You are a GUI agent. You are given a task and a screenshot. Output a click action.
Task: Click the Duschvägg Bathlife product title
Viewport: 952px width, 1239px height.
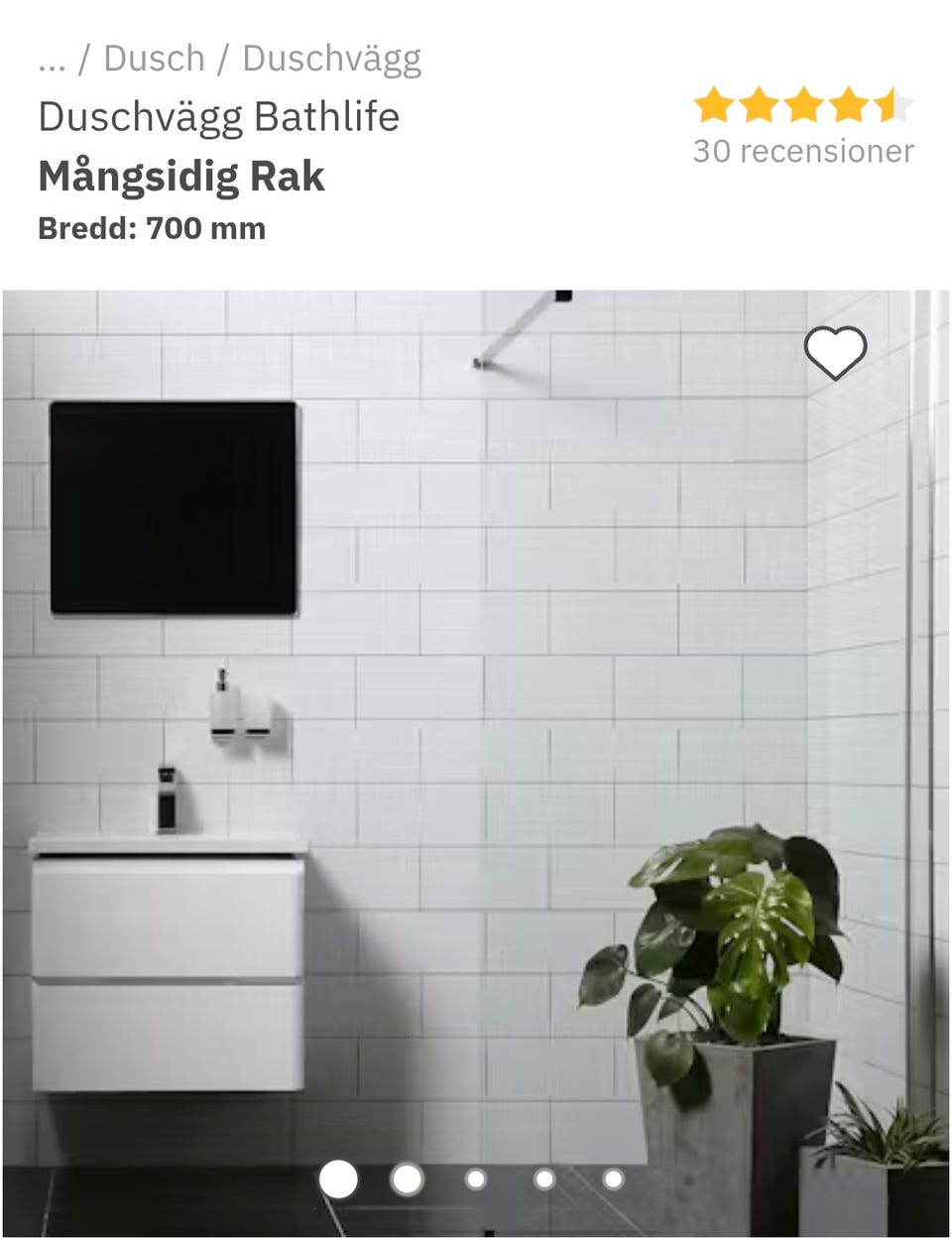tap(218, 116)
